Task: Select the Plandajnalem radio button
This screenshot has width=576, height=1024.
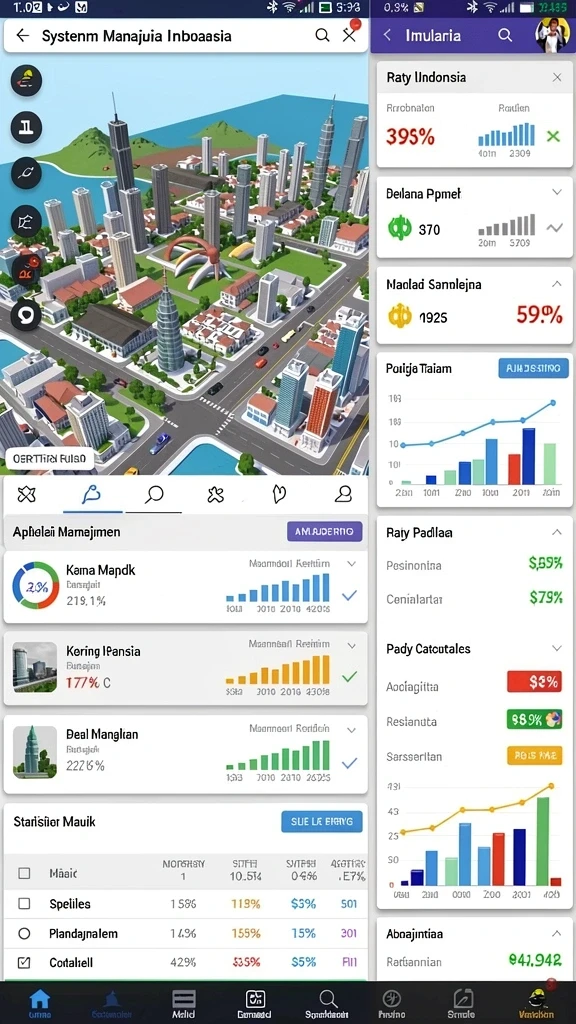Action: (24, 934)
